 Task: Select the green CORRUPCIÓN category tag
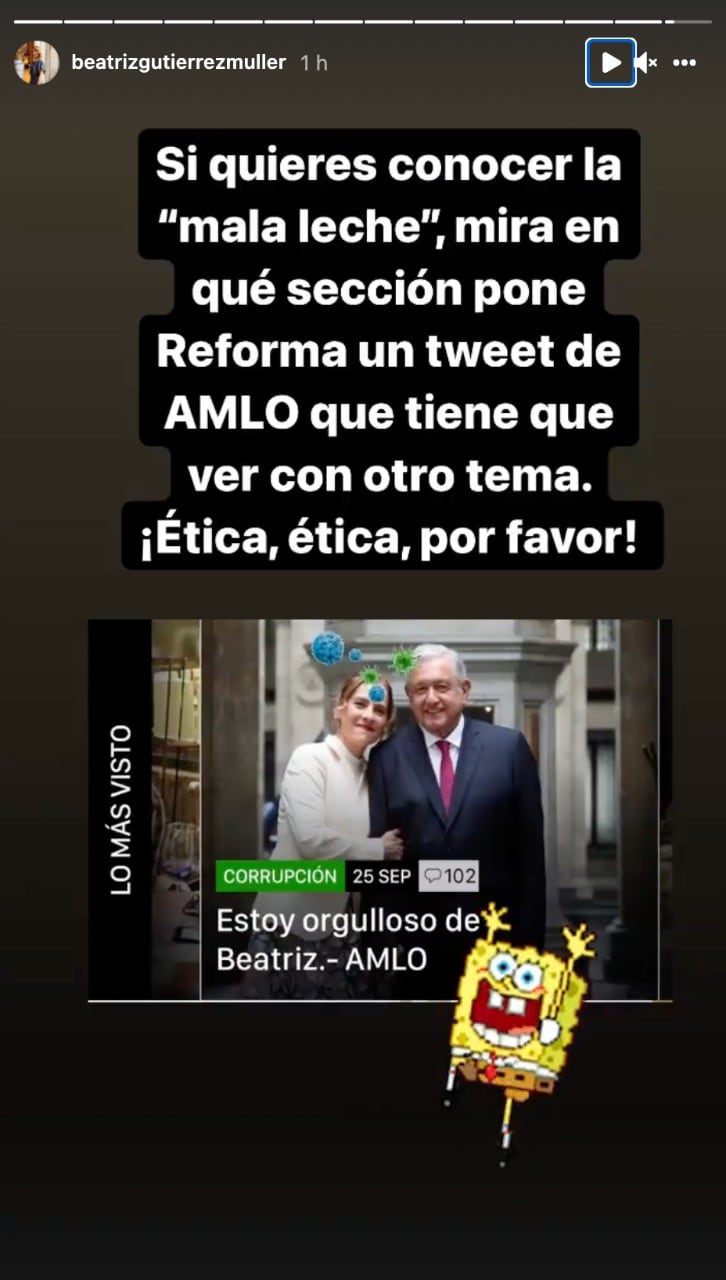point(278,876)
